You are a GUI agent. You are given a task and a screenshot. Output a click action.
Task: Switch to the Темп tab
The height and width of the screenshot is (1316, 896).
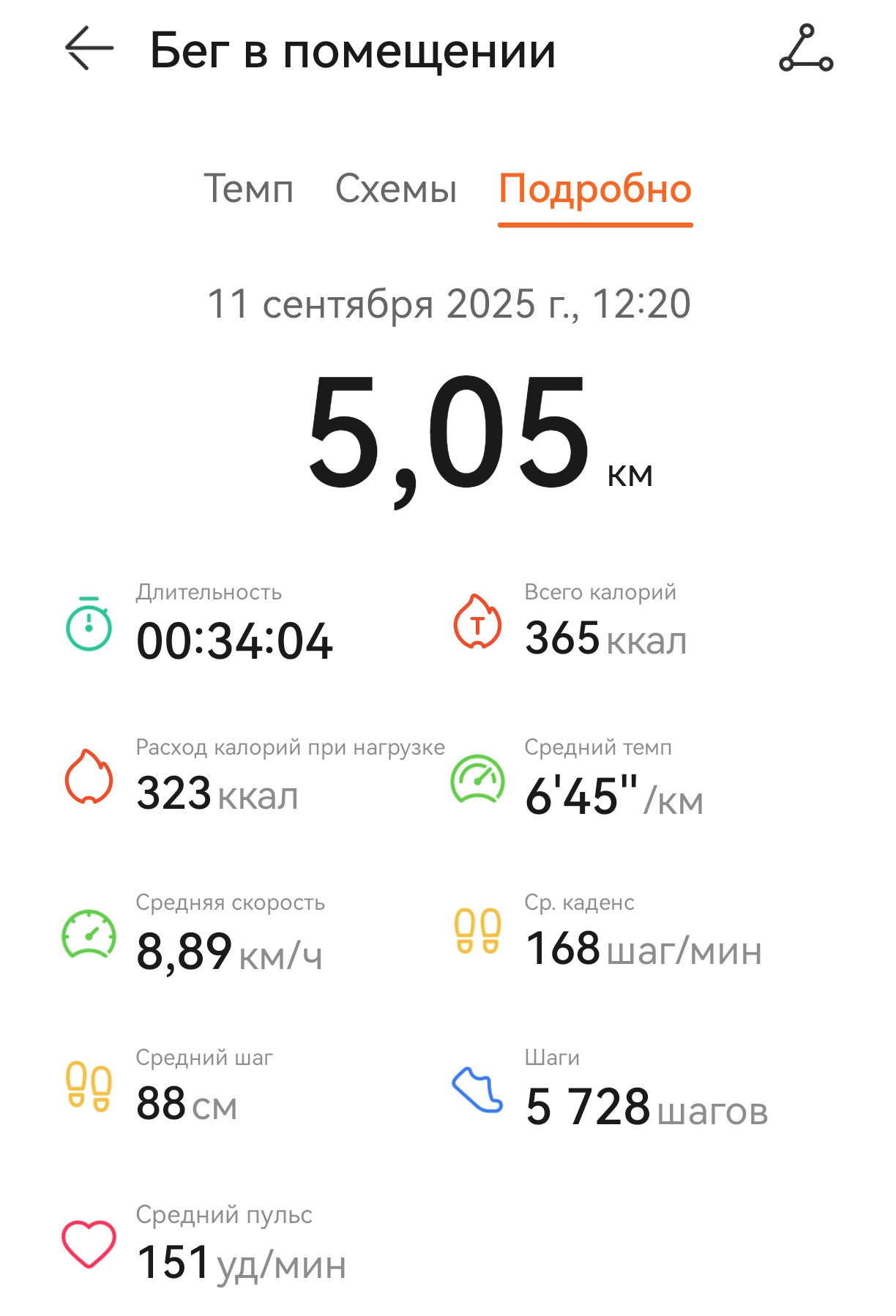click(x=249, y=189)
